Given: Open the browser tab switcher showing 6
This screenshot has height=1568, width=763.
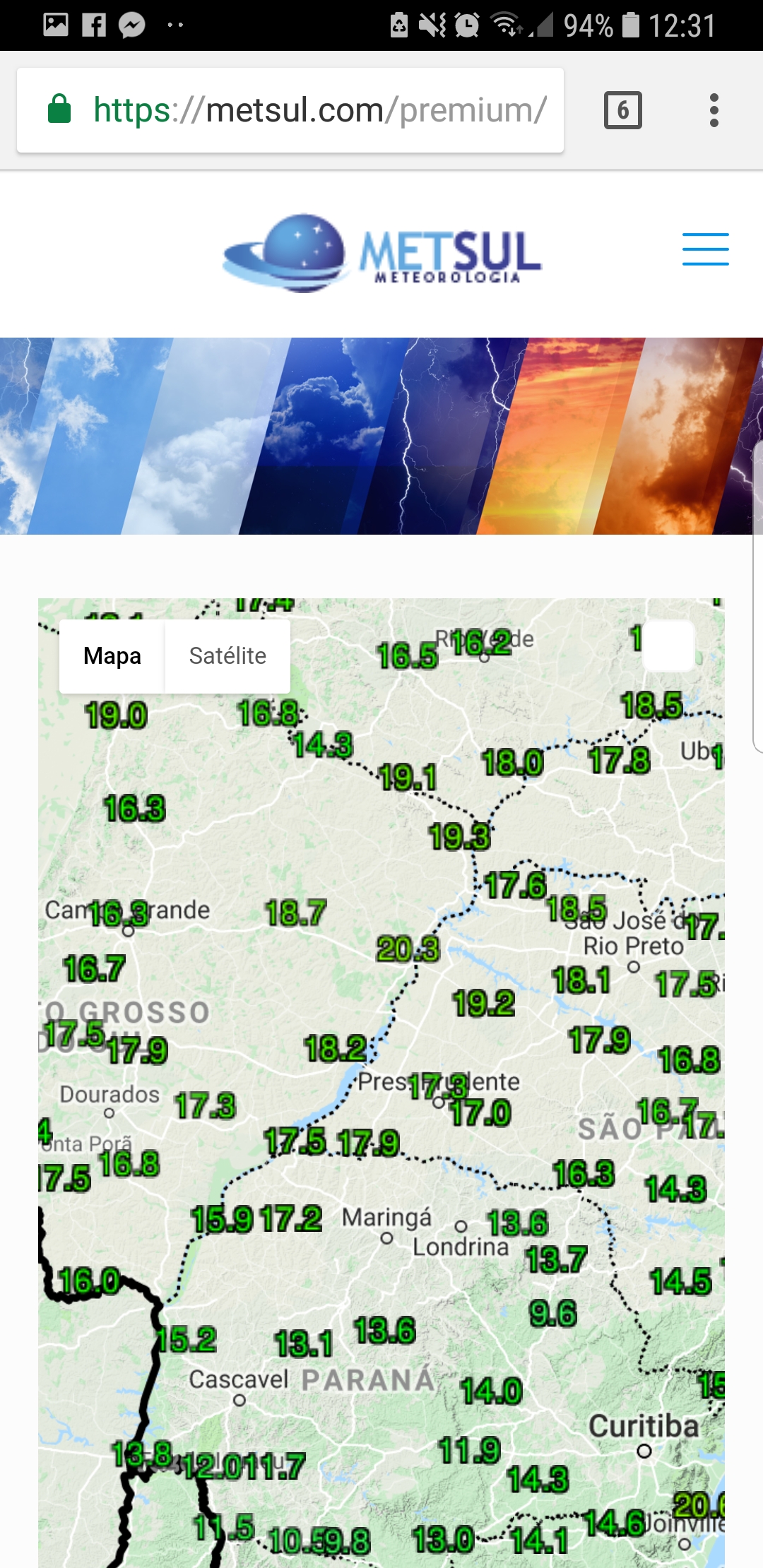Looking at the screenshot, I should (623, 110).
